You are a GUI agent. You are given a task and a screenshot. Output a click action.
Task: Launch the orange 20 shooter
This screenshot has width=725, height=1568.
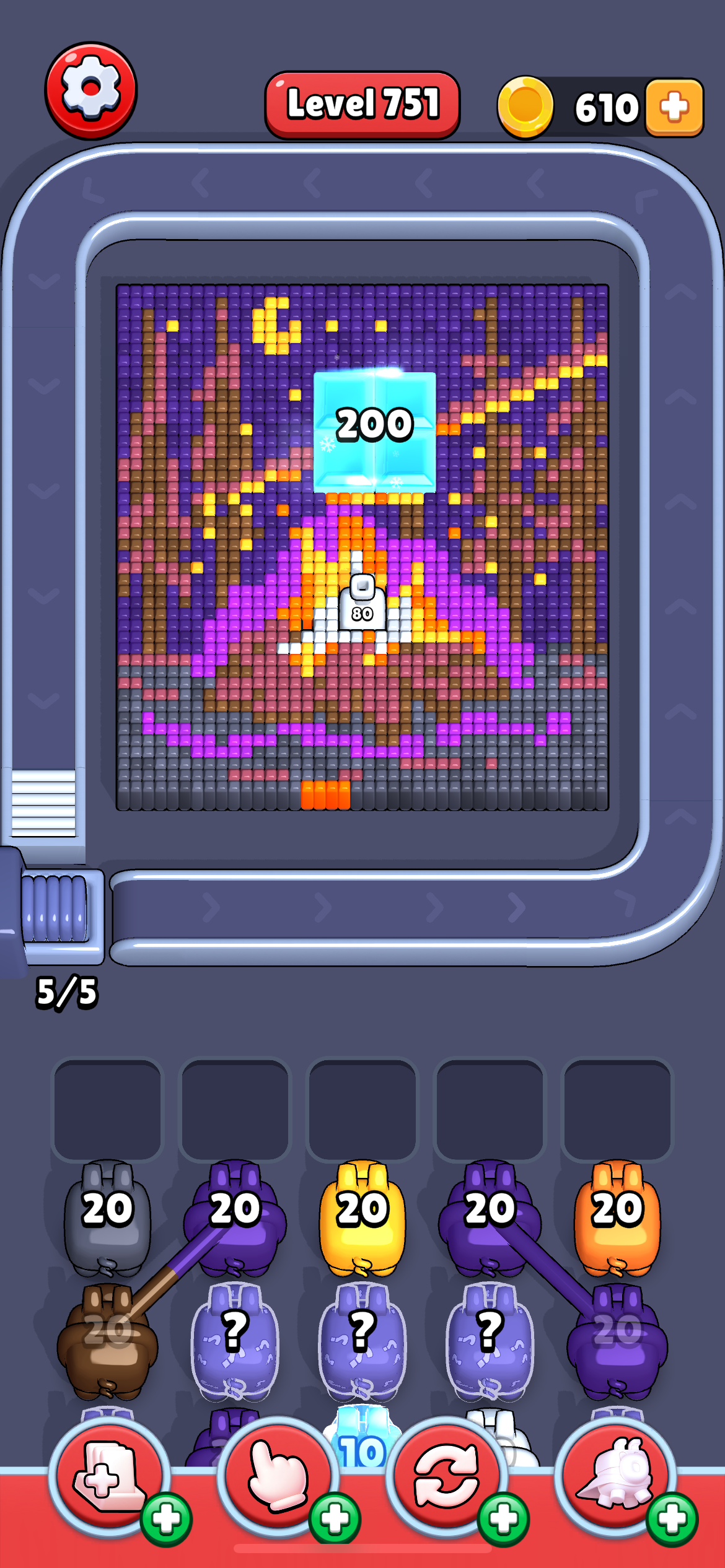click(617, 1217)
